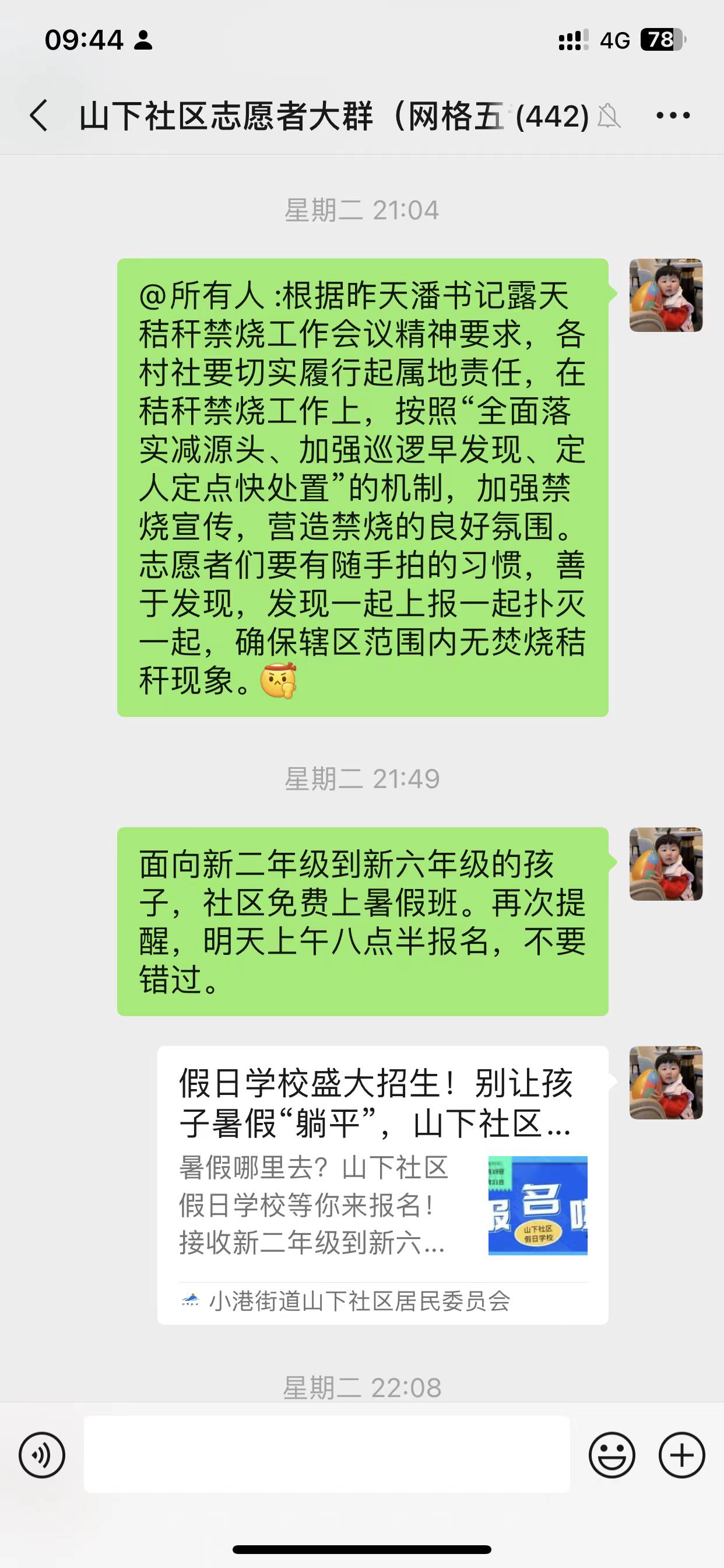Open the plus attachment menu

point(681,1455)
